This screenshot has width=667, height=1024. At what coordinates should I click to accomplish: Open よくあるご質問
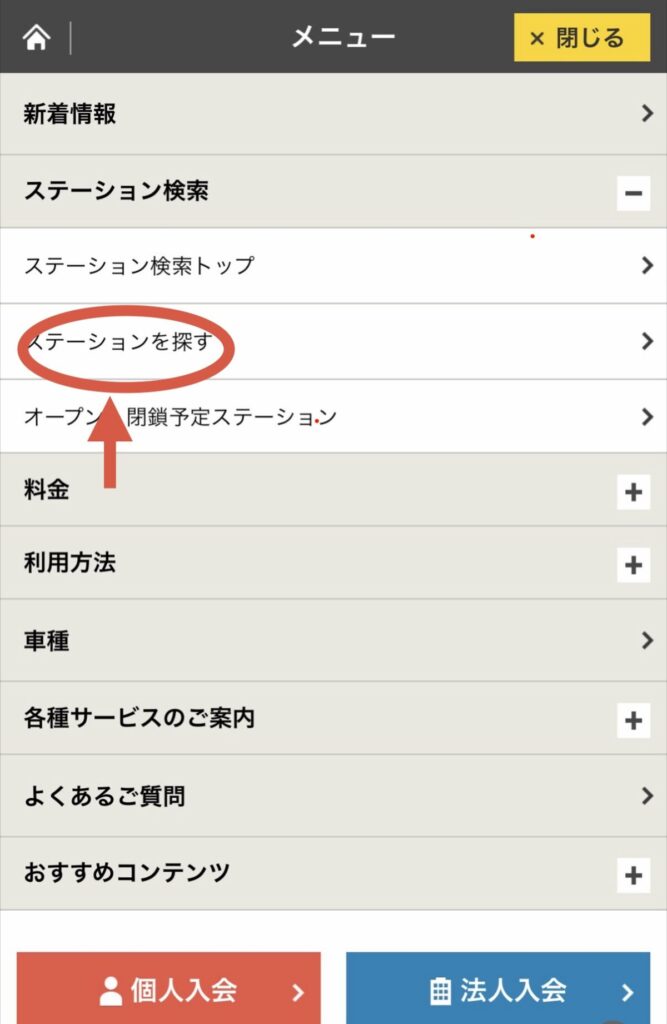point(333,797)
